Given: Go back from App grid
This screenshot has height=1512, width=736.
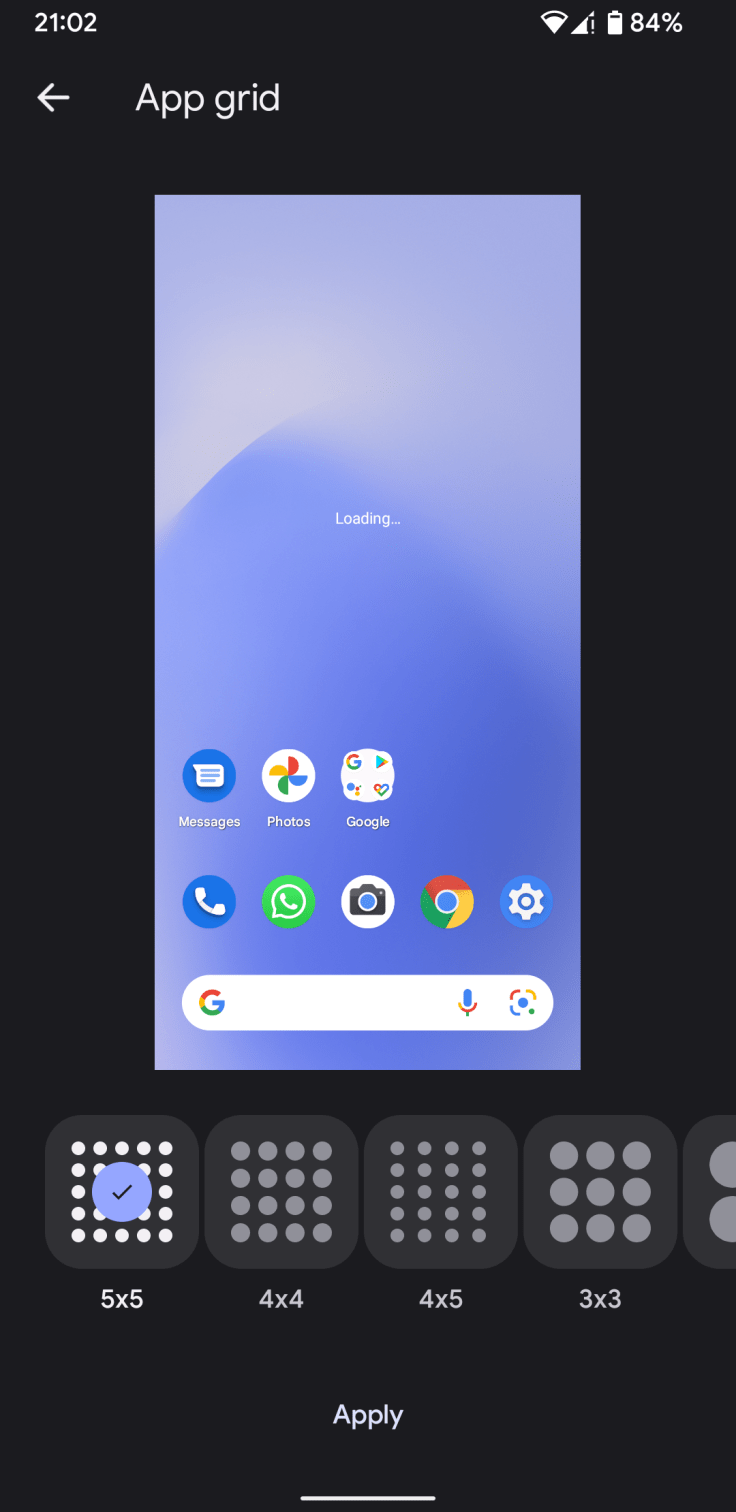Looking at the screenshot, I should [x=53, y=97].
